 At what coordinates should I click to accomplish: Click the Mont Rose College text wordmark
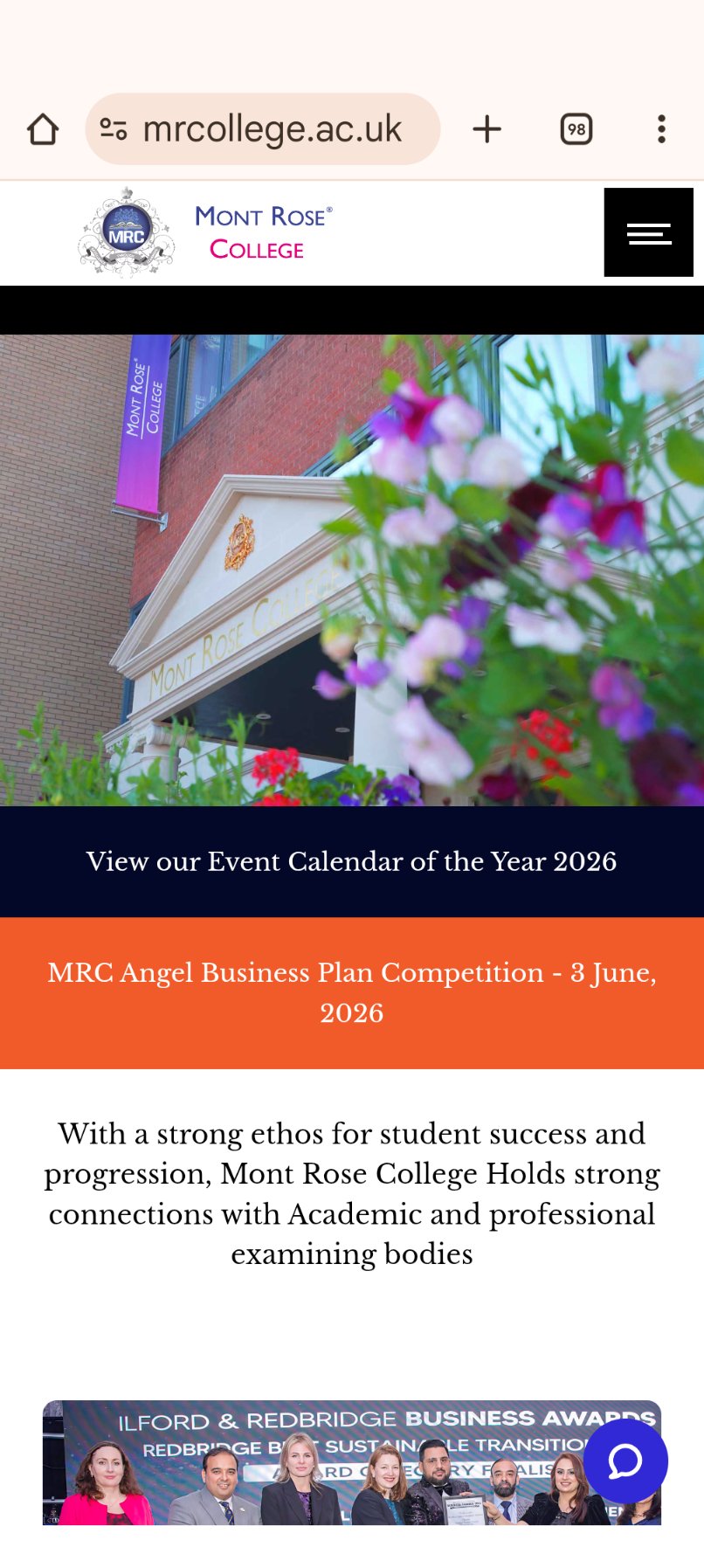point(262,231)
